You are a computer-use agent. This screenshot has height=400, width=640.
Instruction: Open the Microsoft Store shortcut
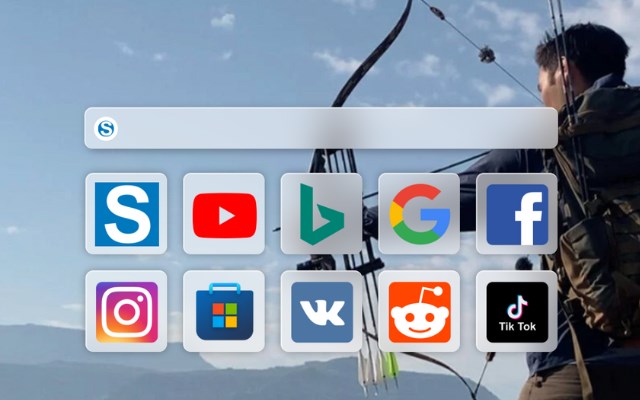click(224, 311)
